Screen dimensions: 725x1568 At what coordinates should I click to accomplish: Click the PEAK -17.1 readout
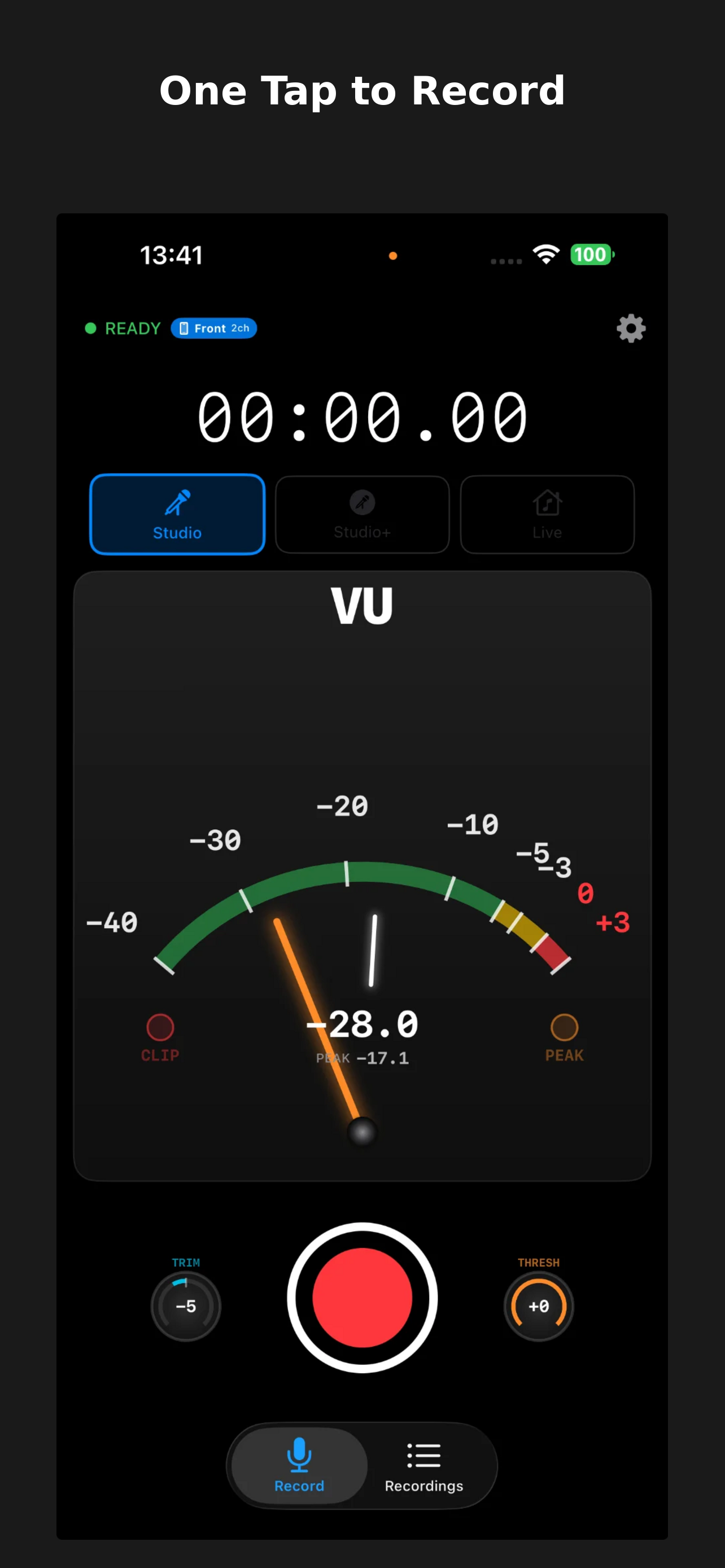click(361, 1058)
